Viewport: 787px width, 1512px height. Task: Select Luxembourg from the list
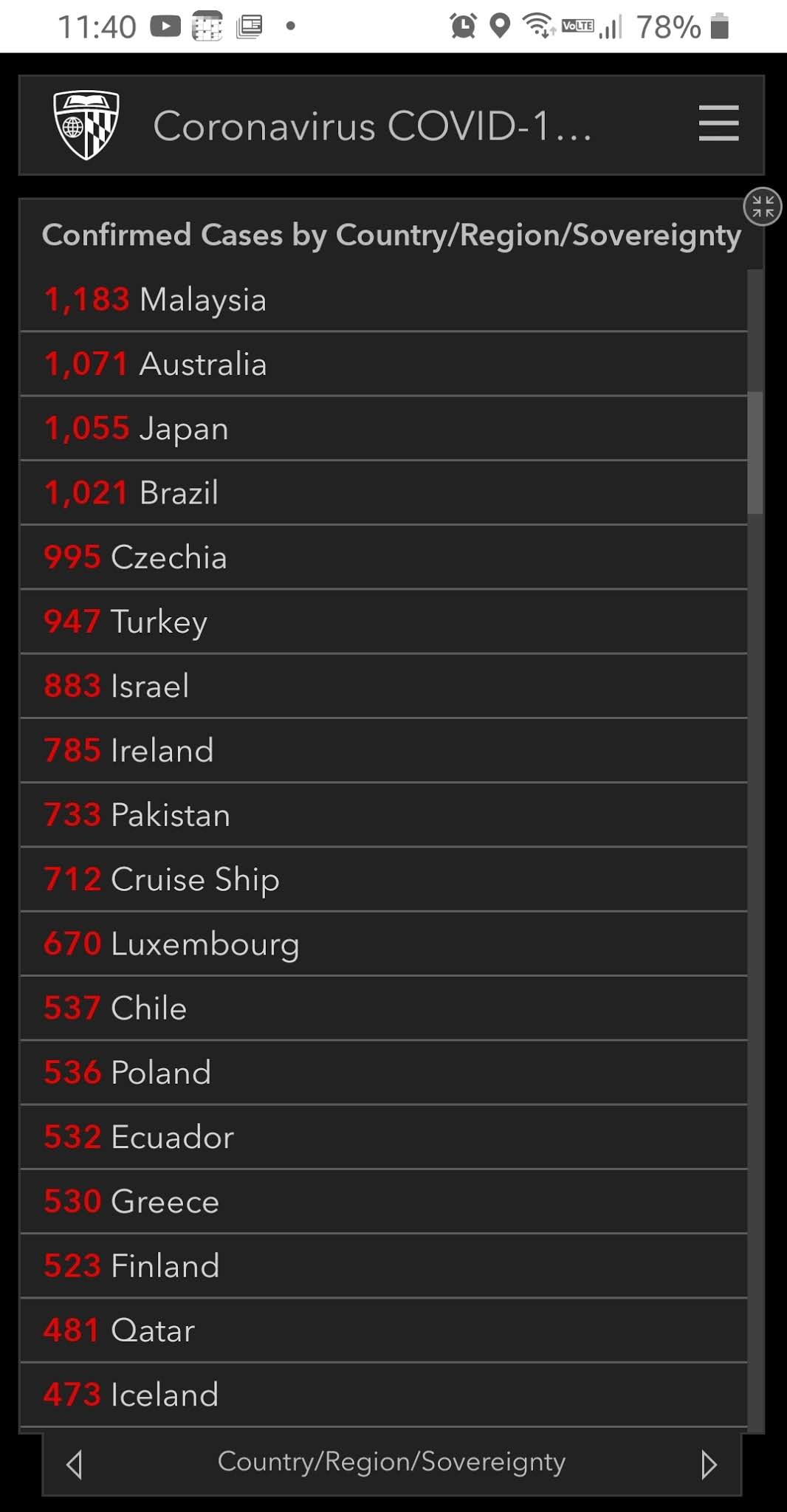click(383, 944)
